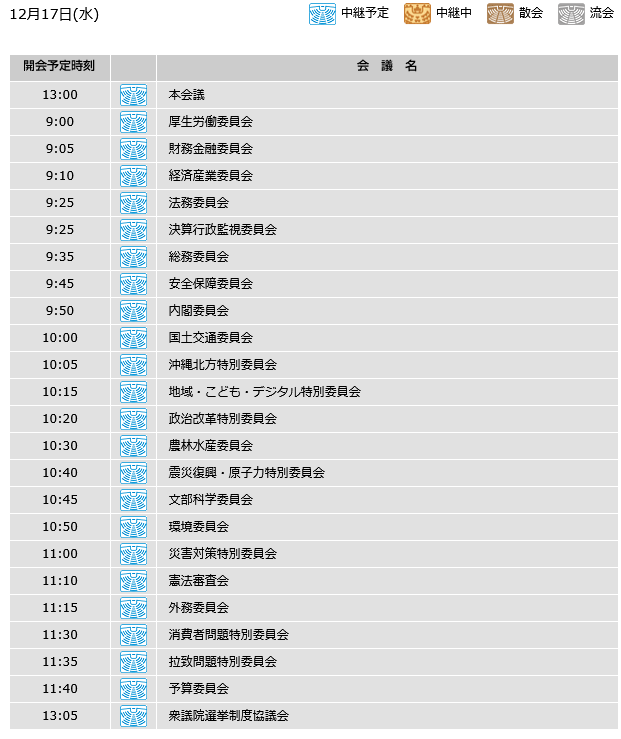
Task: Tap the broadcast icon for 本会議
Action: (x=133, y=95)
